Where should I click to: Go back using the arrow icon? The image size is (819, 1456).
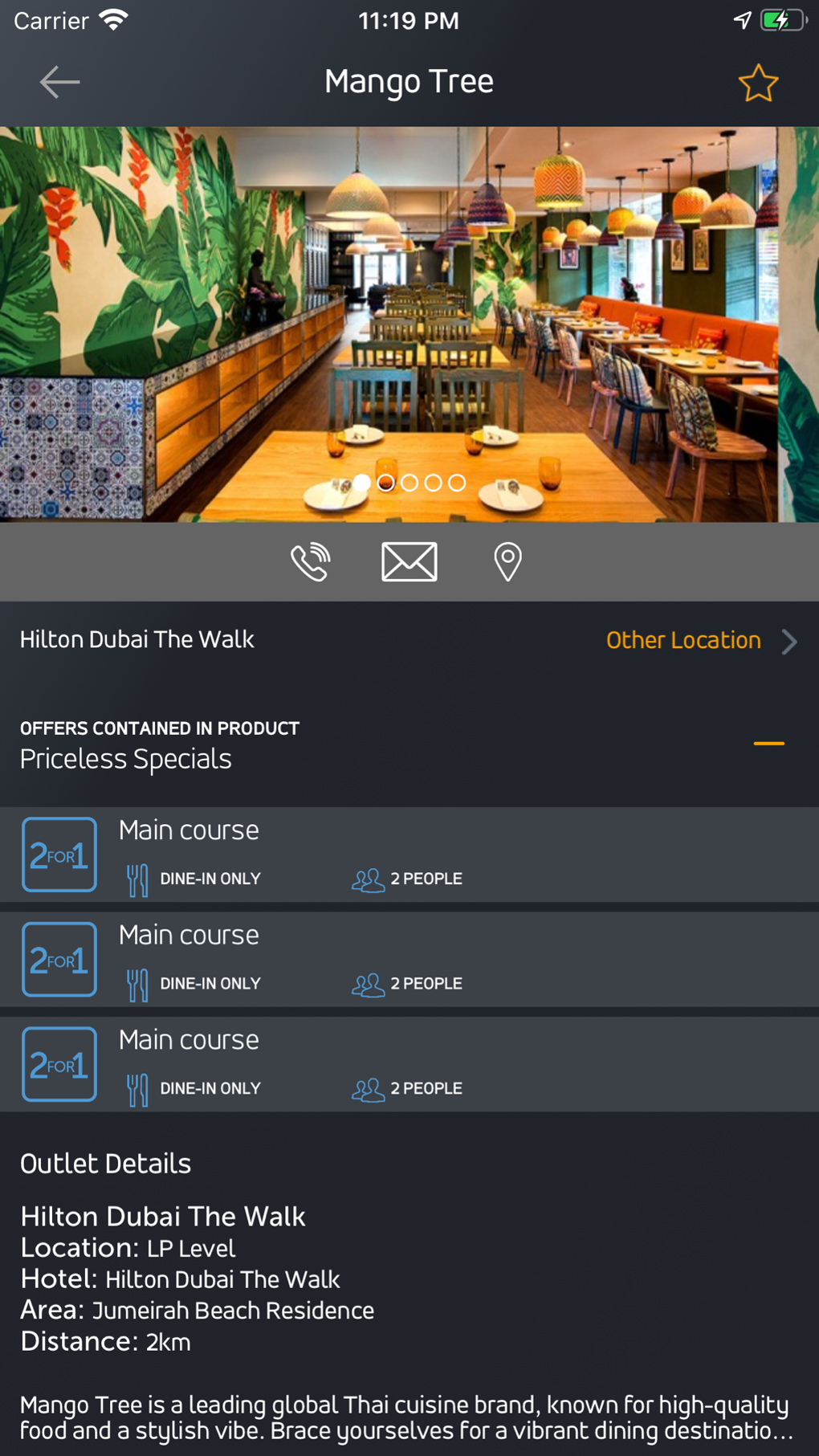59,82
